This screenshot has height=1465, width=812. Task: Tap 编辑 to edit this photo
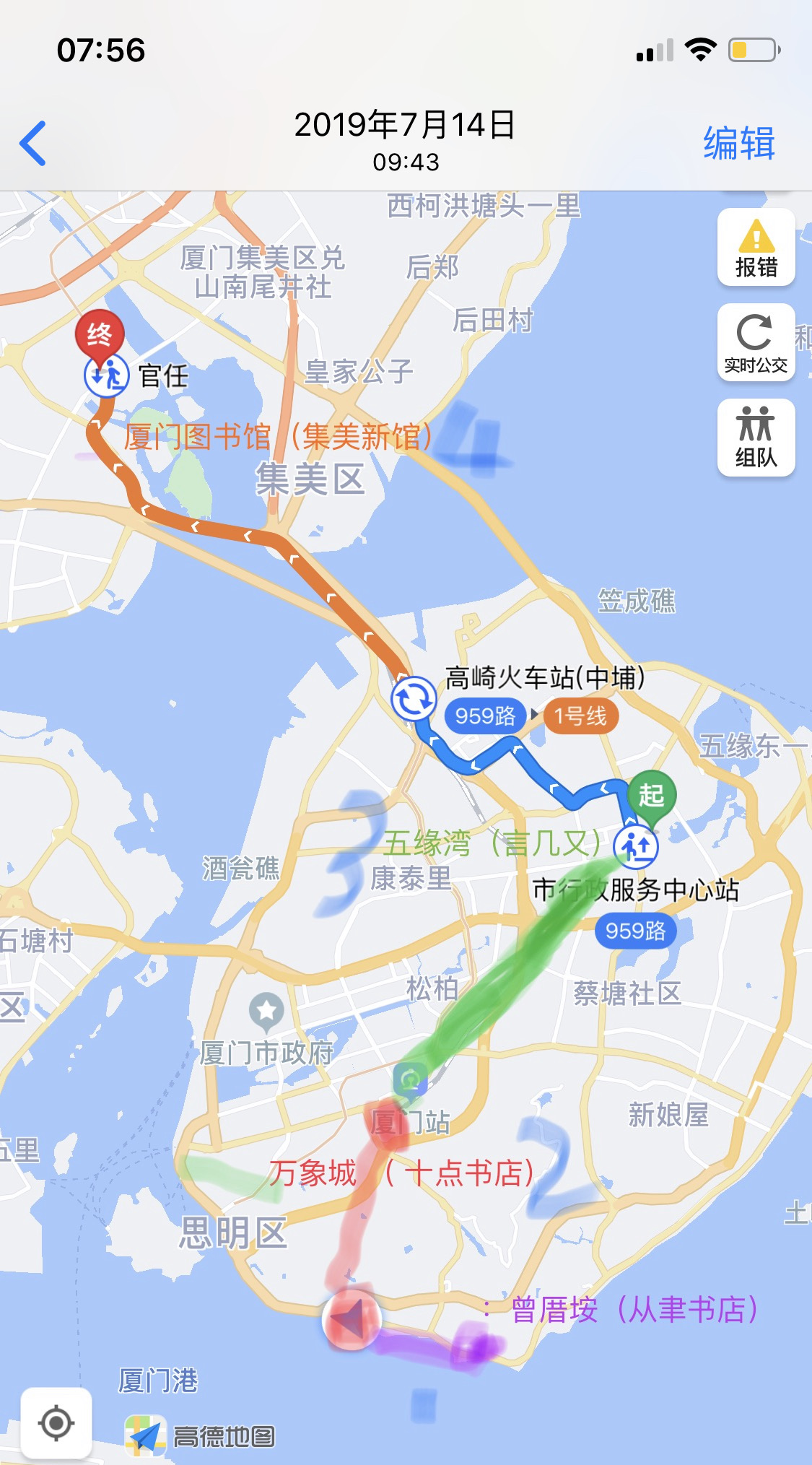(x=738, y=143)
